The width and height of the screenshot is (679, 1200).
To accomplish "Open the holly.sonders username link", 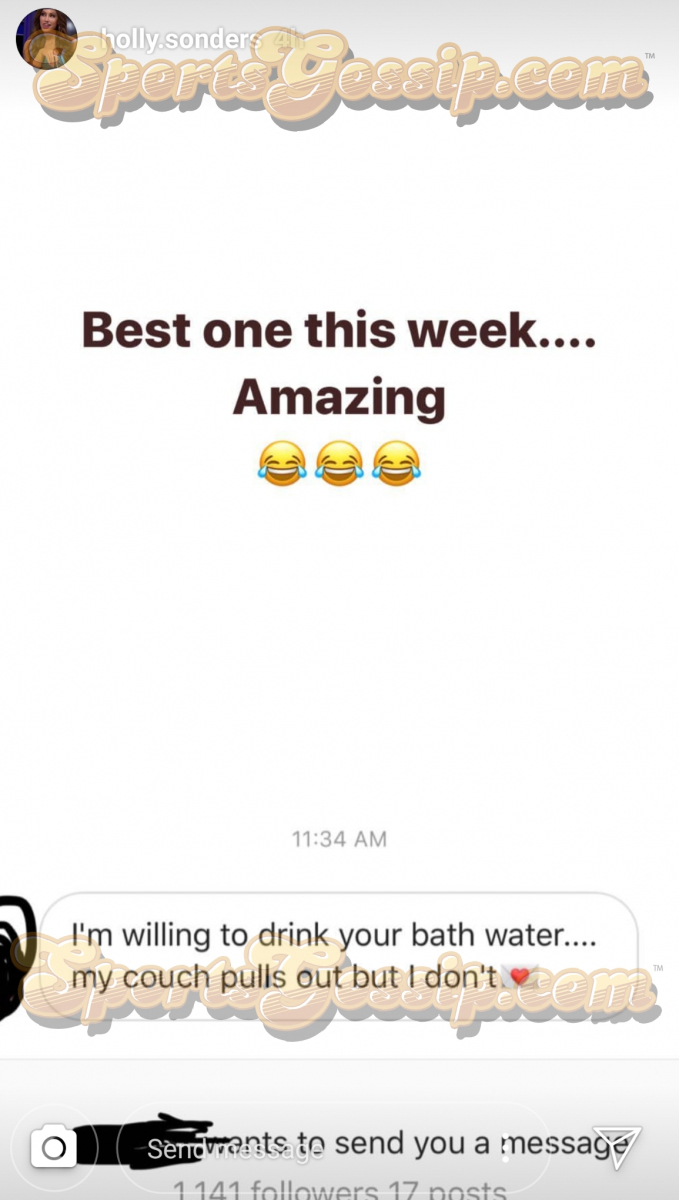I will click(182, 41).
